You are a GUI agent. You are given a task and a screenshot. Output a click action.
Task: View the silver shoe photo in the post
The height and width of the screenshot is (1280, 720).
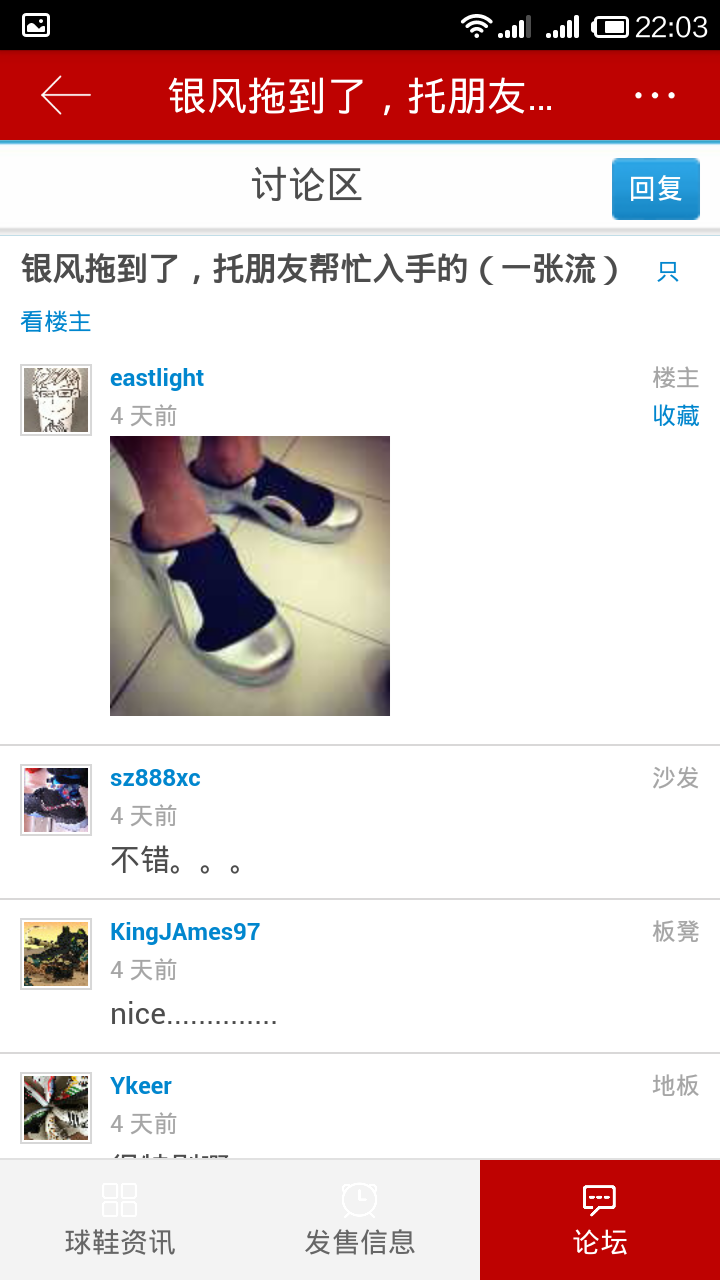pyautogui.click(x=250, y=576)
